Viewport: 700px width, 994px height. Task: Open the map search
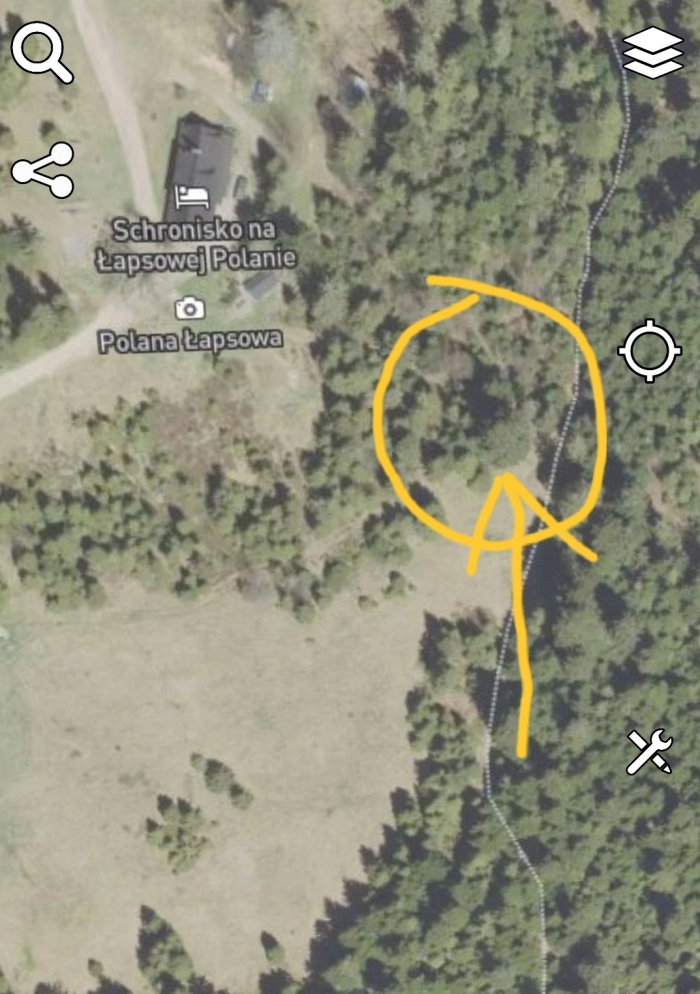[43, 54]
